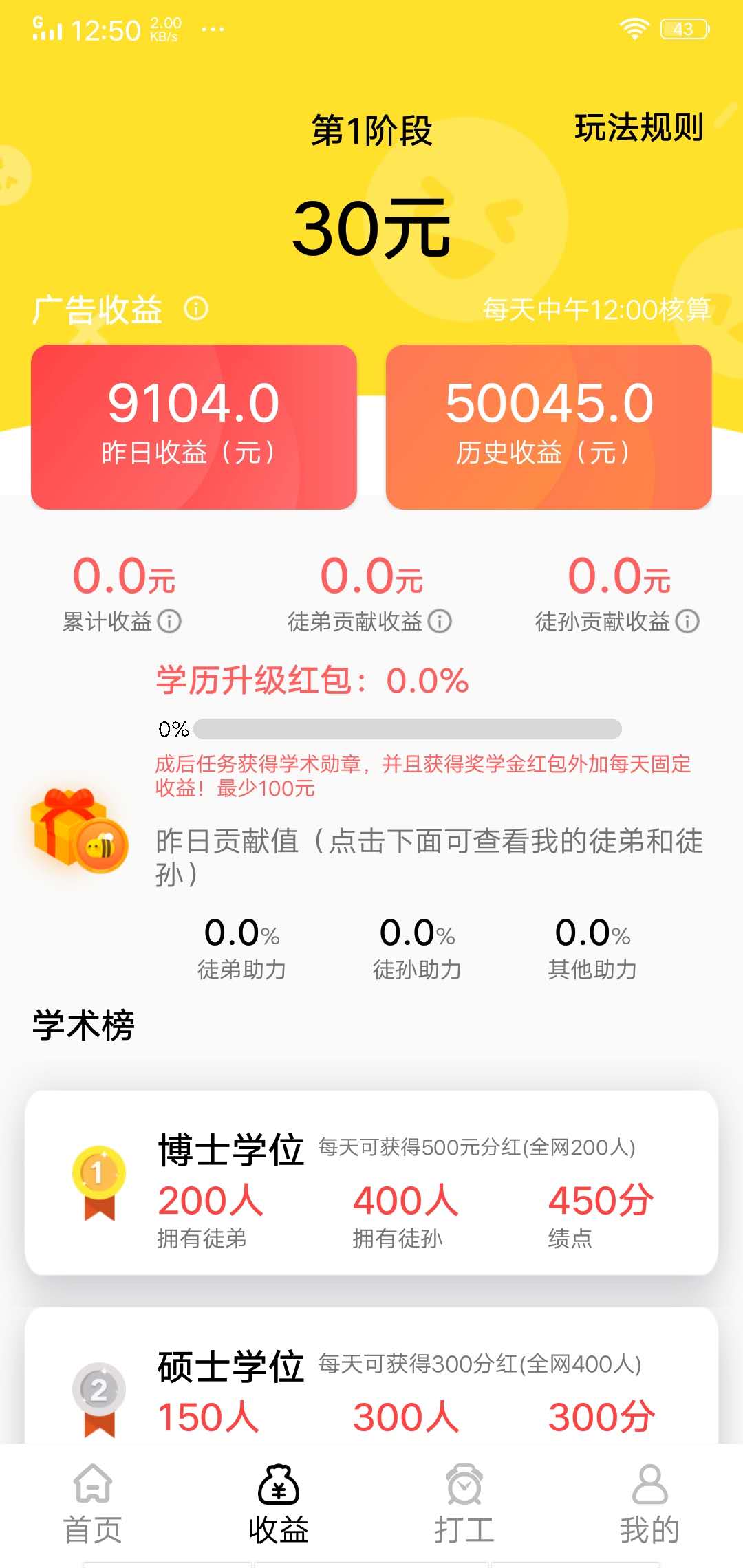Open the 广告收益 info tooltip
The height and width of the screenshot is (1568, 743).
click(196, 309)
